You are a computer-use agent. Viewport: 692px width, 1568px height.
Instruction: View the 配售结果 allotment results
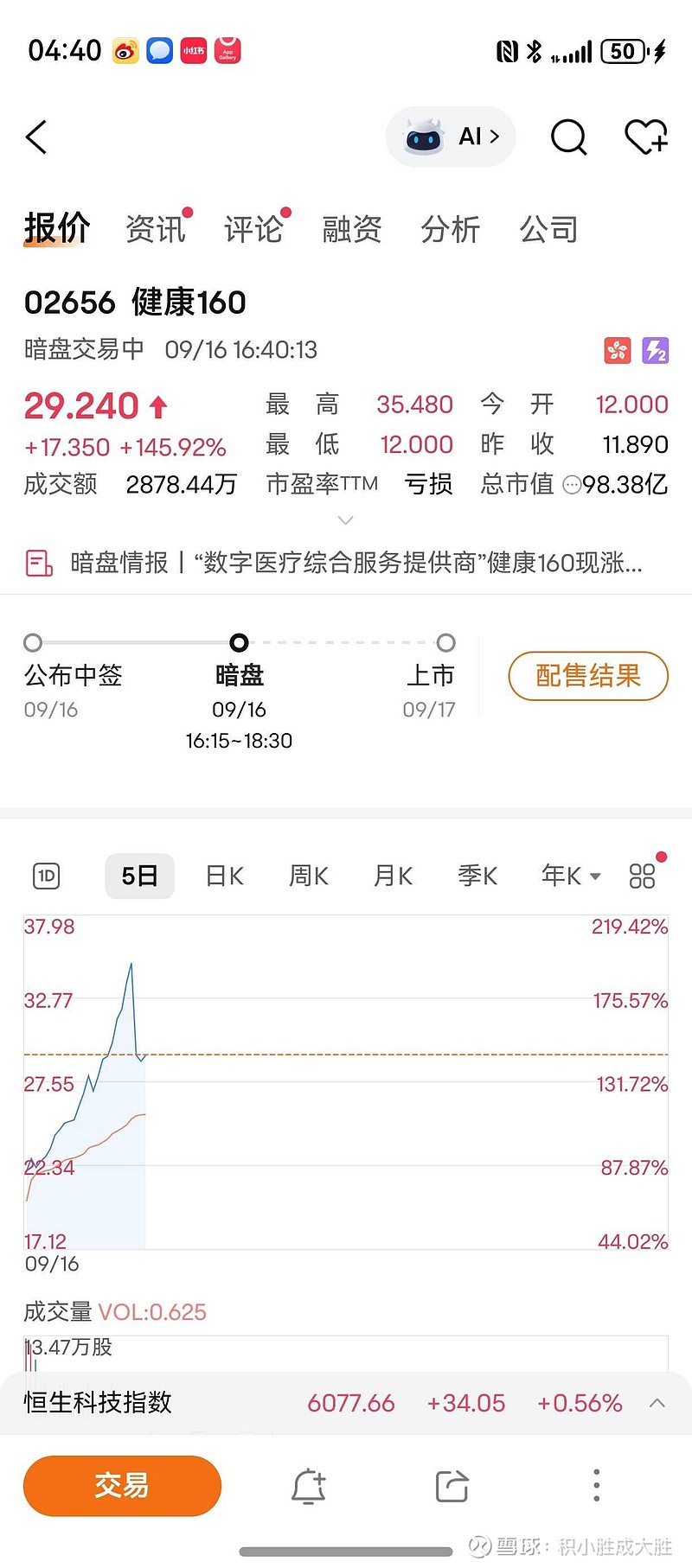588,676
